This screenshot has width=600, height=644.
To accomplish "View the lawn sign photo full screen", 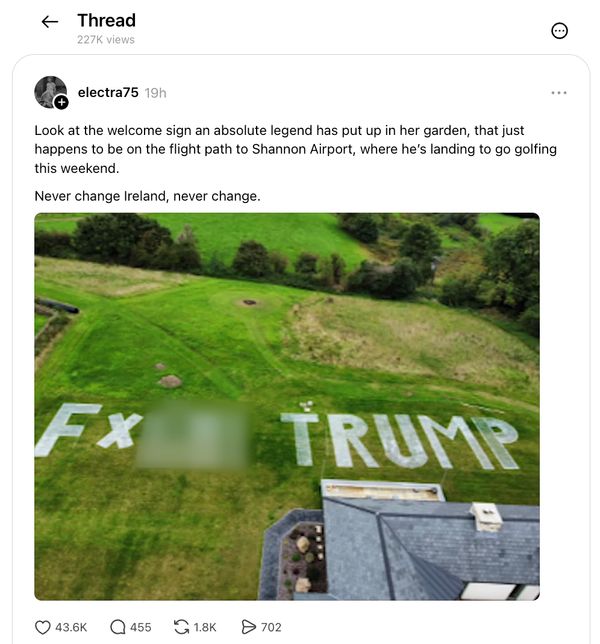I will (x=287, y=406).
